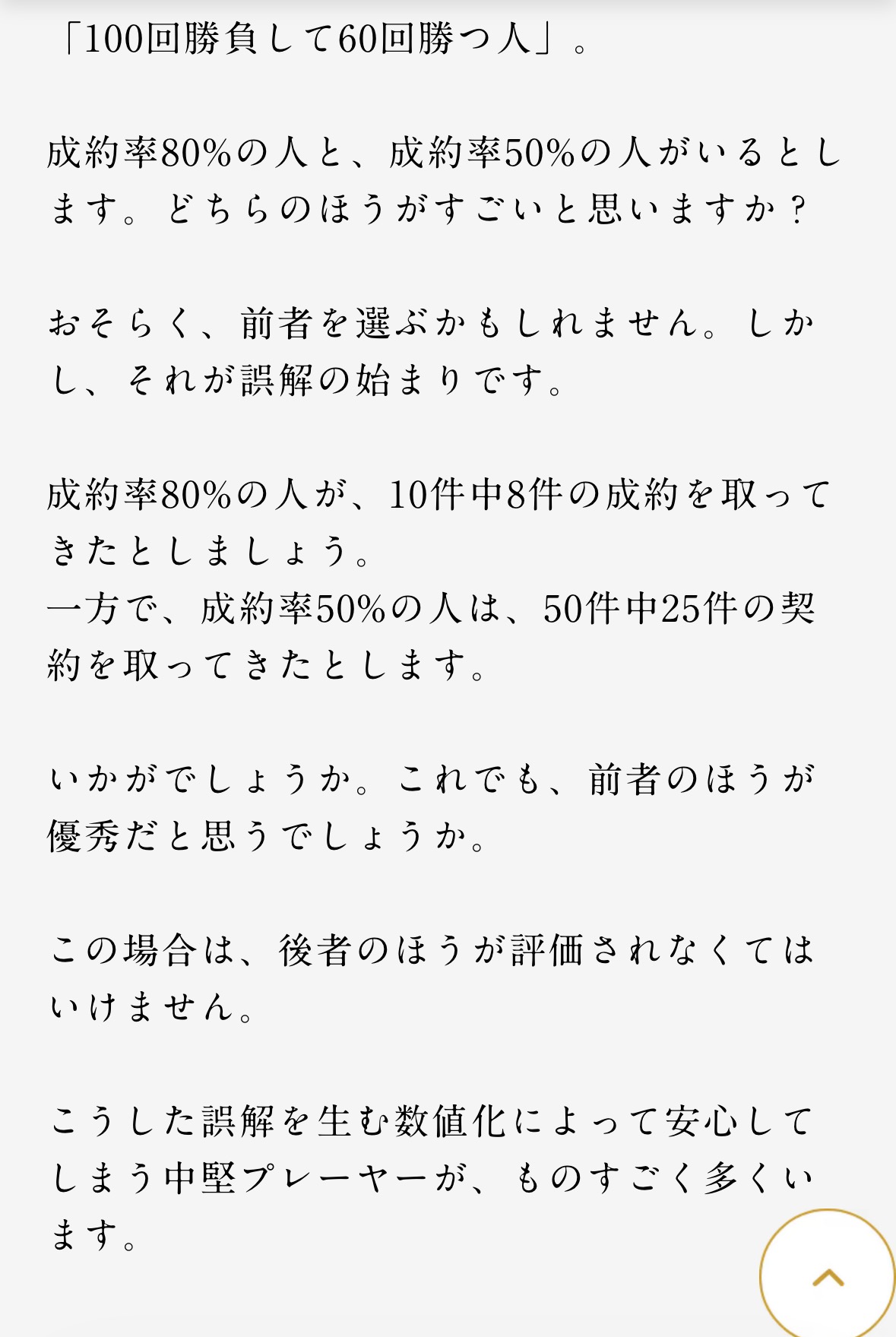Viewport: 896px width, 1337px height.
Task: Tap the scroll-to-top arrow button
Action: 828,1276
